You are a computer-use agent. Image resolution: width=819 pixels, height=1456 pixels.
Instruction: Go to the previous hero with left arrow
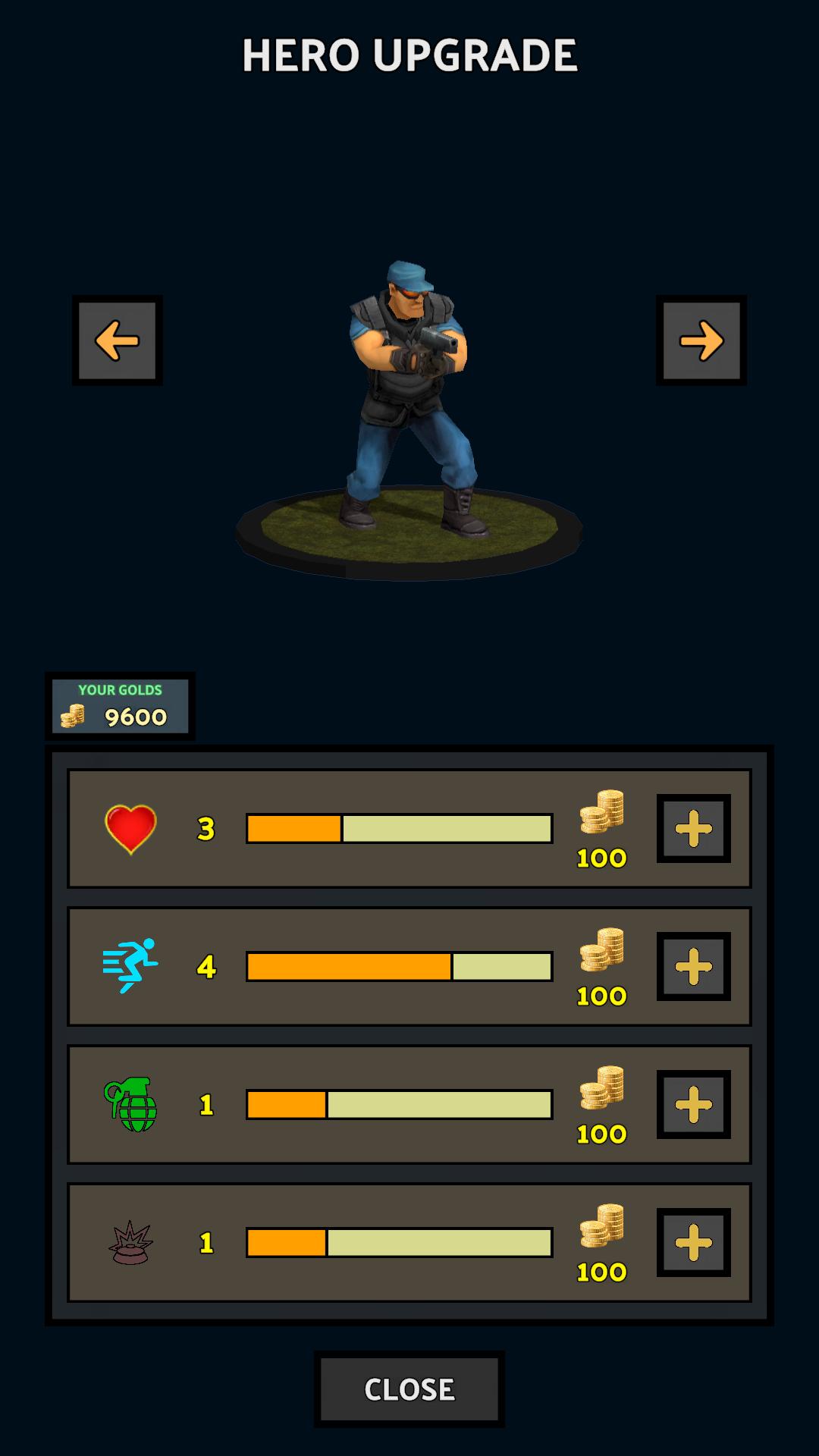pyautogui.click(x=118, y=340)
